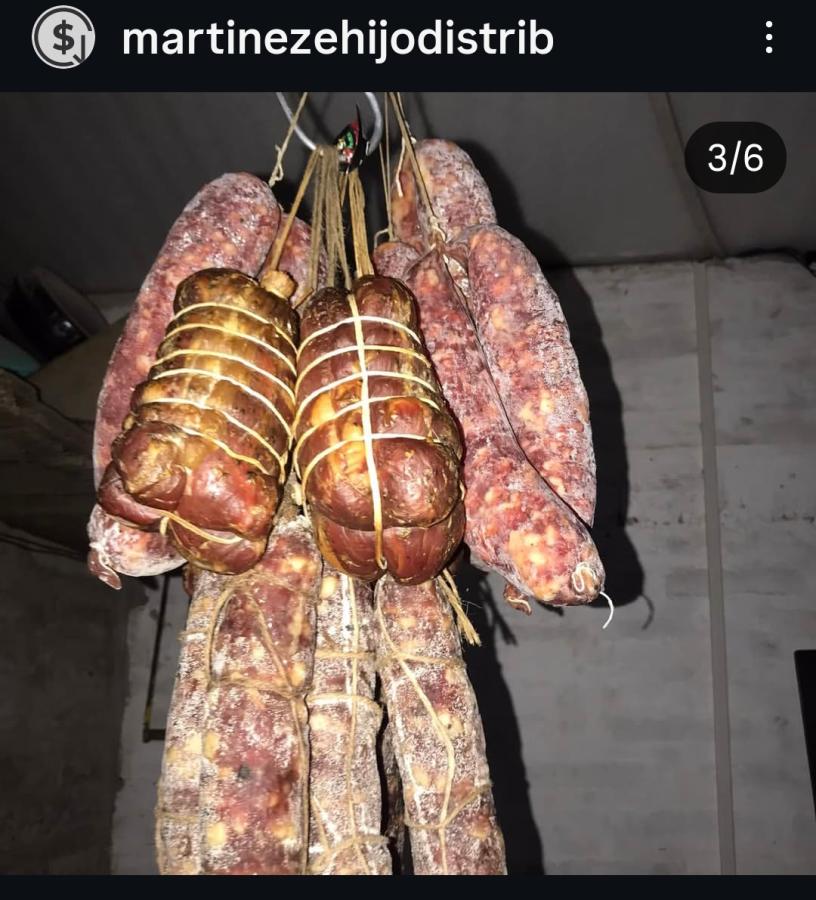This screenshot has height=900, width=816.
Task: Open the three-dot overflow menu
Action: tap(768, 38)
